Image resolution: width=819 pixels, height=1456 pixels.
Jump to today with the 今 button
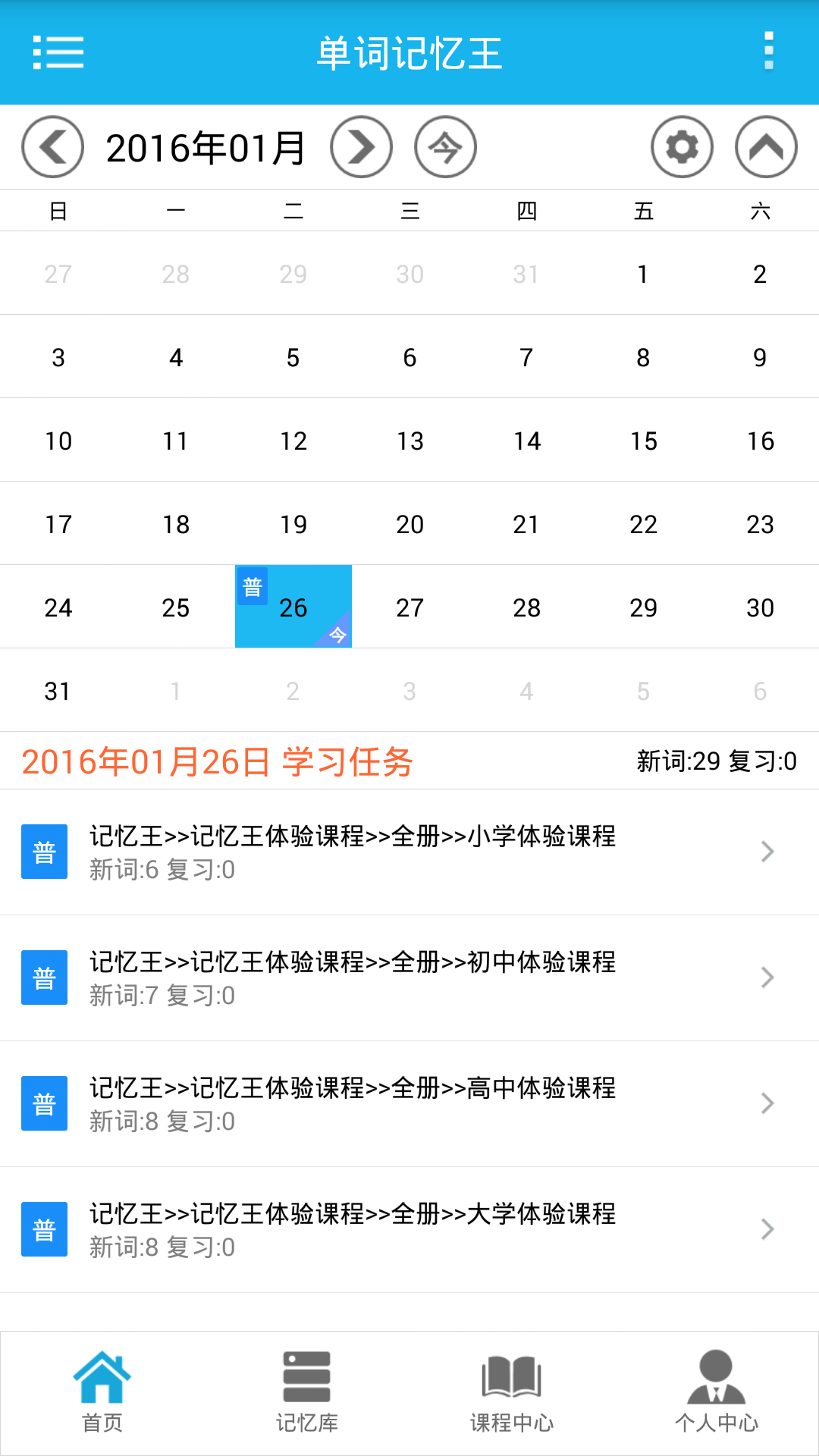[x=446, y=147]
